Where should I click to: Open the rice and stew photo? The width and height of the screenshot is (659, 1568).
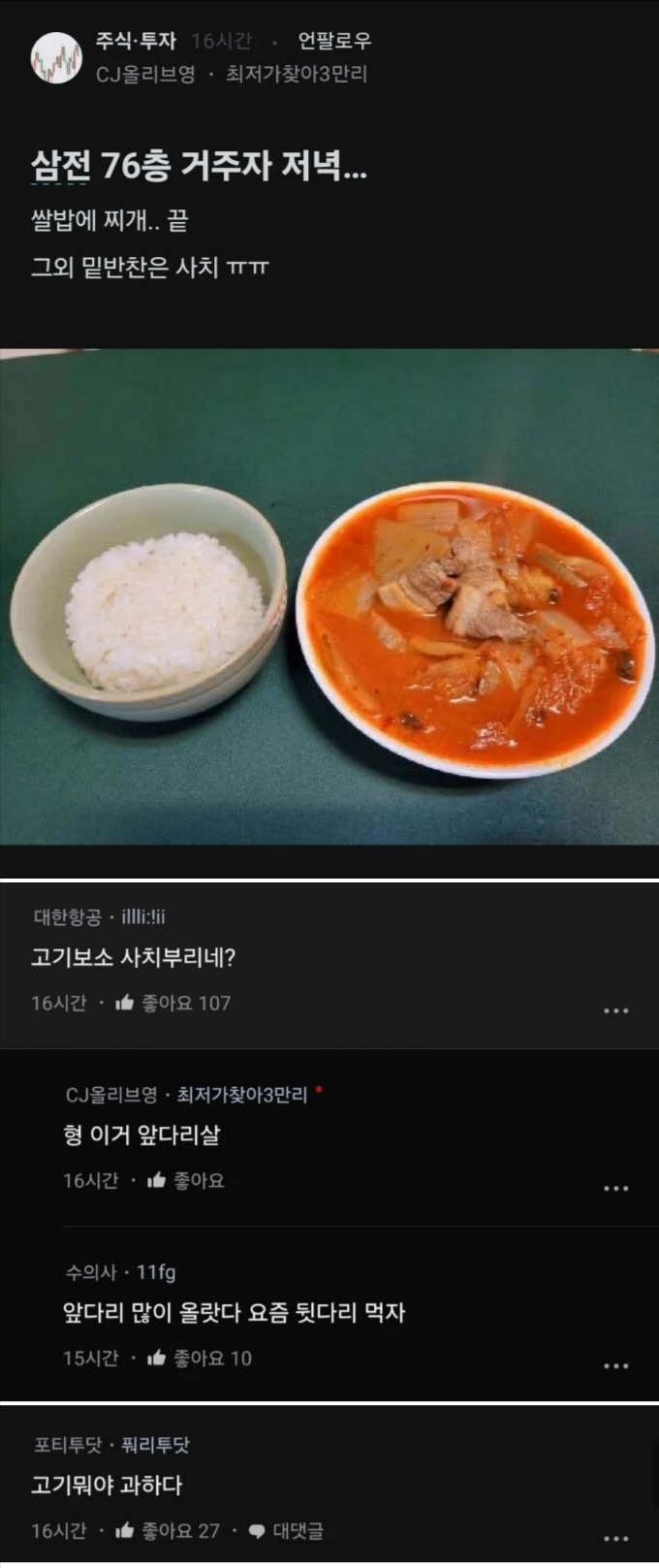pos(329,596)
